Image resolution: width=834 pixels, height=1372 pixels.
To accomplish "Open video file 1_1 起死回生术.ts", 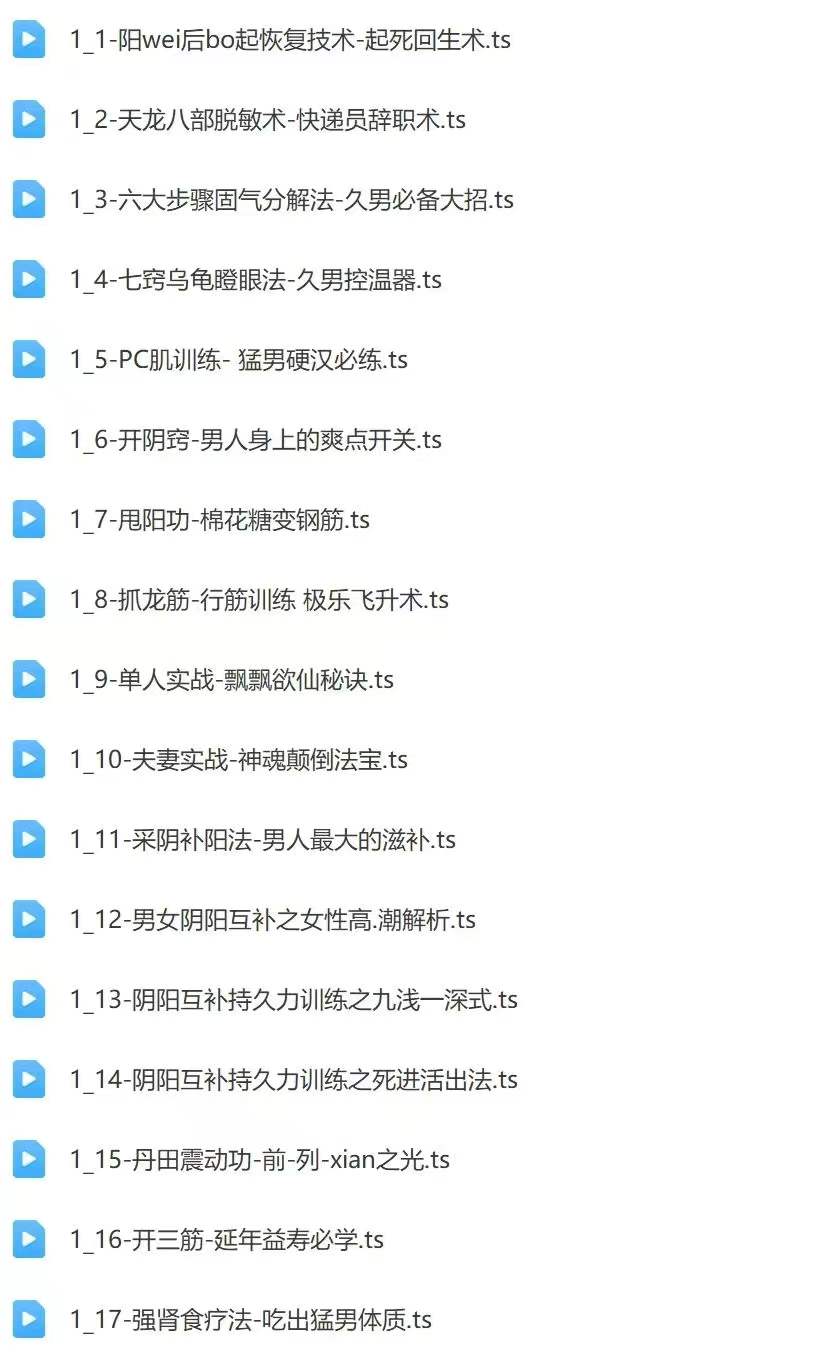I will click(290, 40).
